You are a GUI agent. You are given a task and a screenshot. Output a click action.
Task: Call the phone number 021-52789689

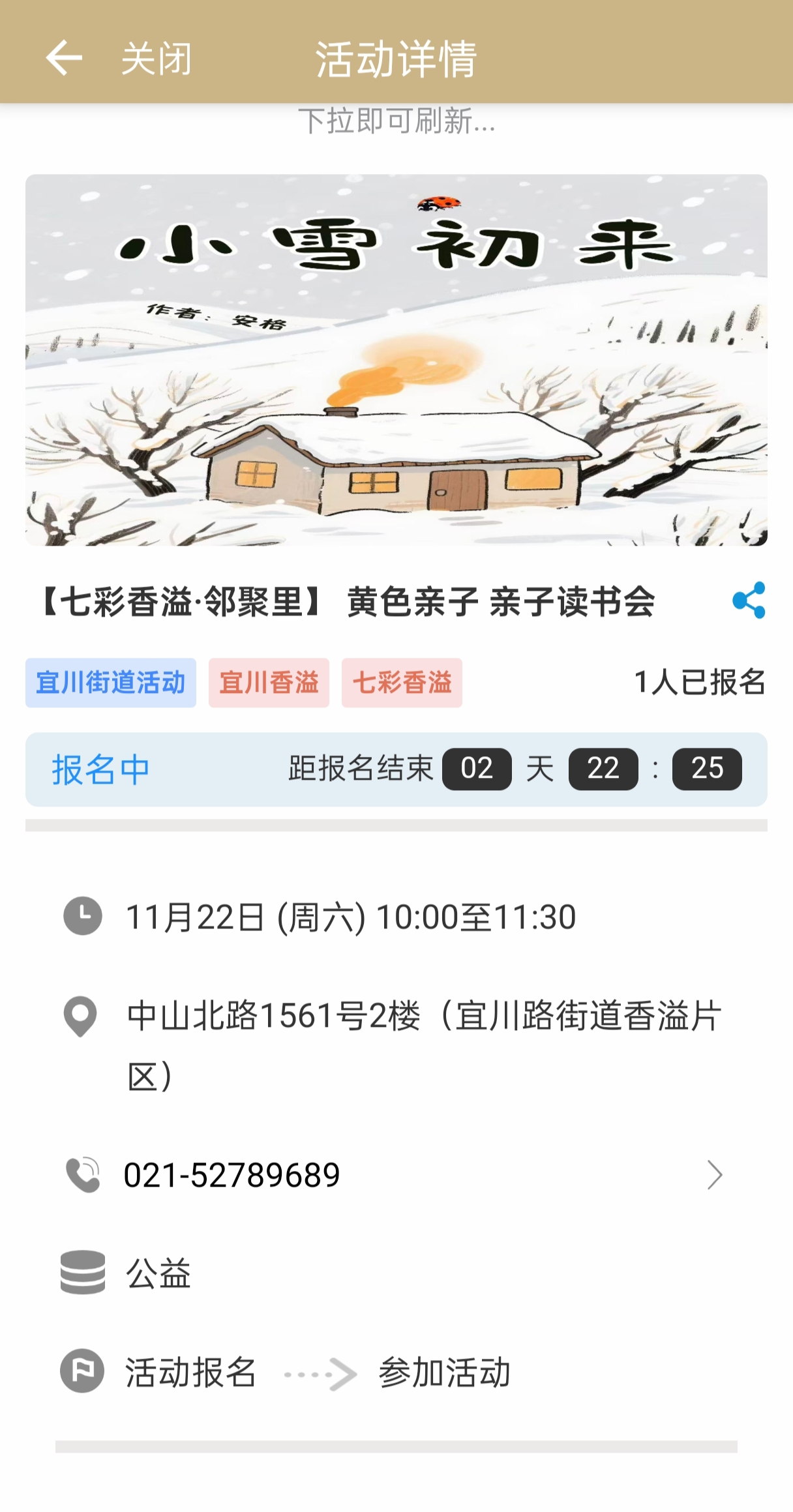232,1175
